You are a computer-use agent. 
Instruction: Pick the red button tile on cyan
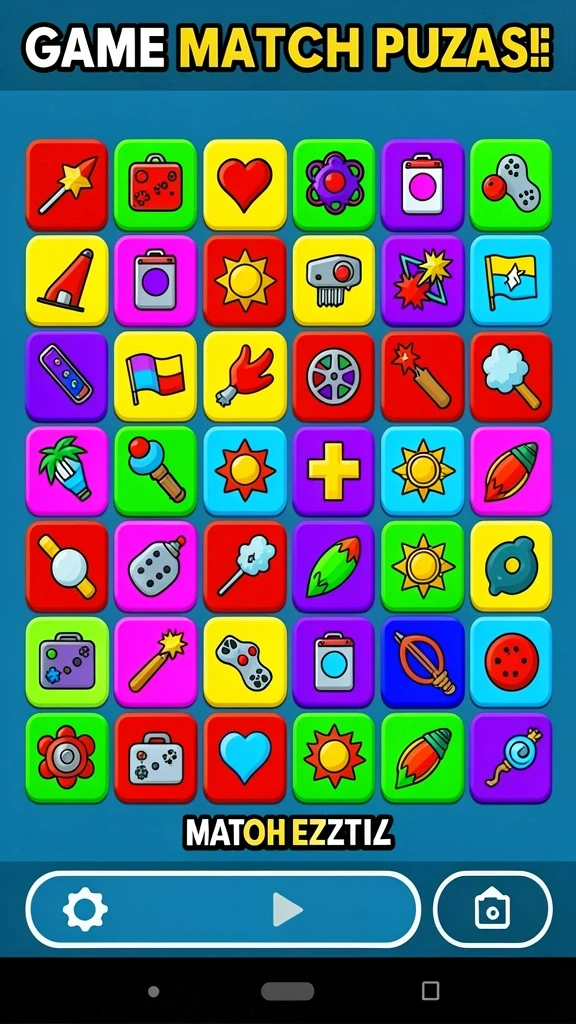511,662
